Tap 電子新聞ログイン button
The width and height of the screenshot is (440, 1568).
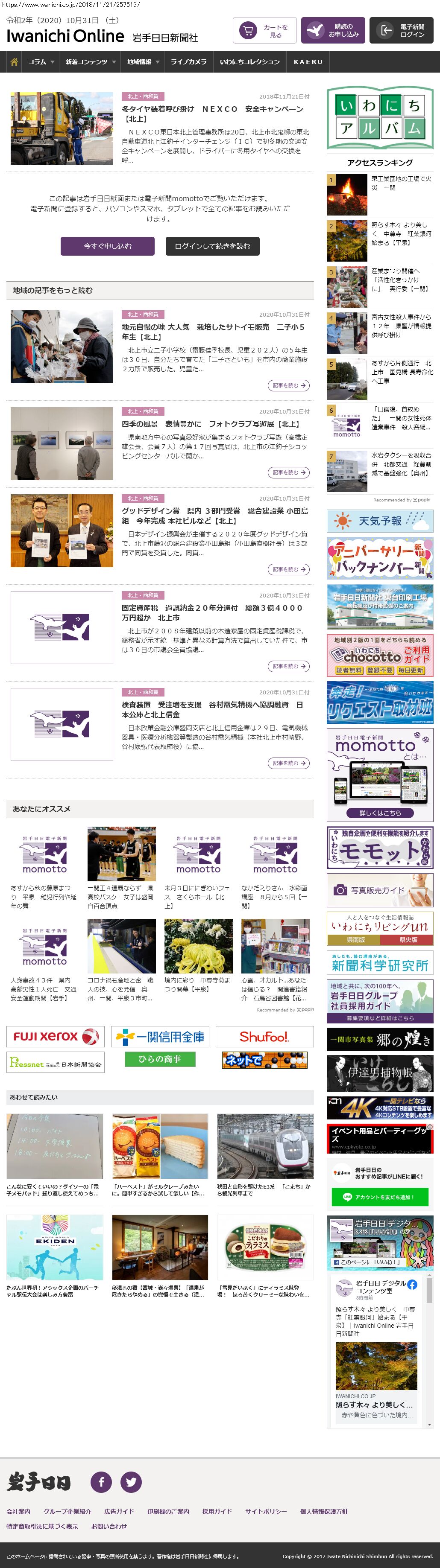point(401,30)
